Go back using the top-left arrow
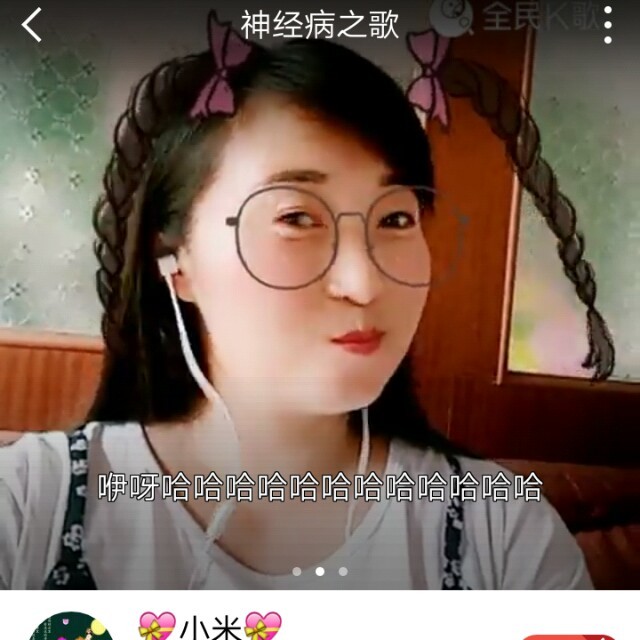 pos(32,24)
